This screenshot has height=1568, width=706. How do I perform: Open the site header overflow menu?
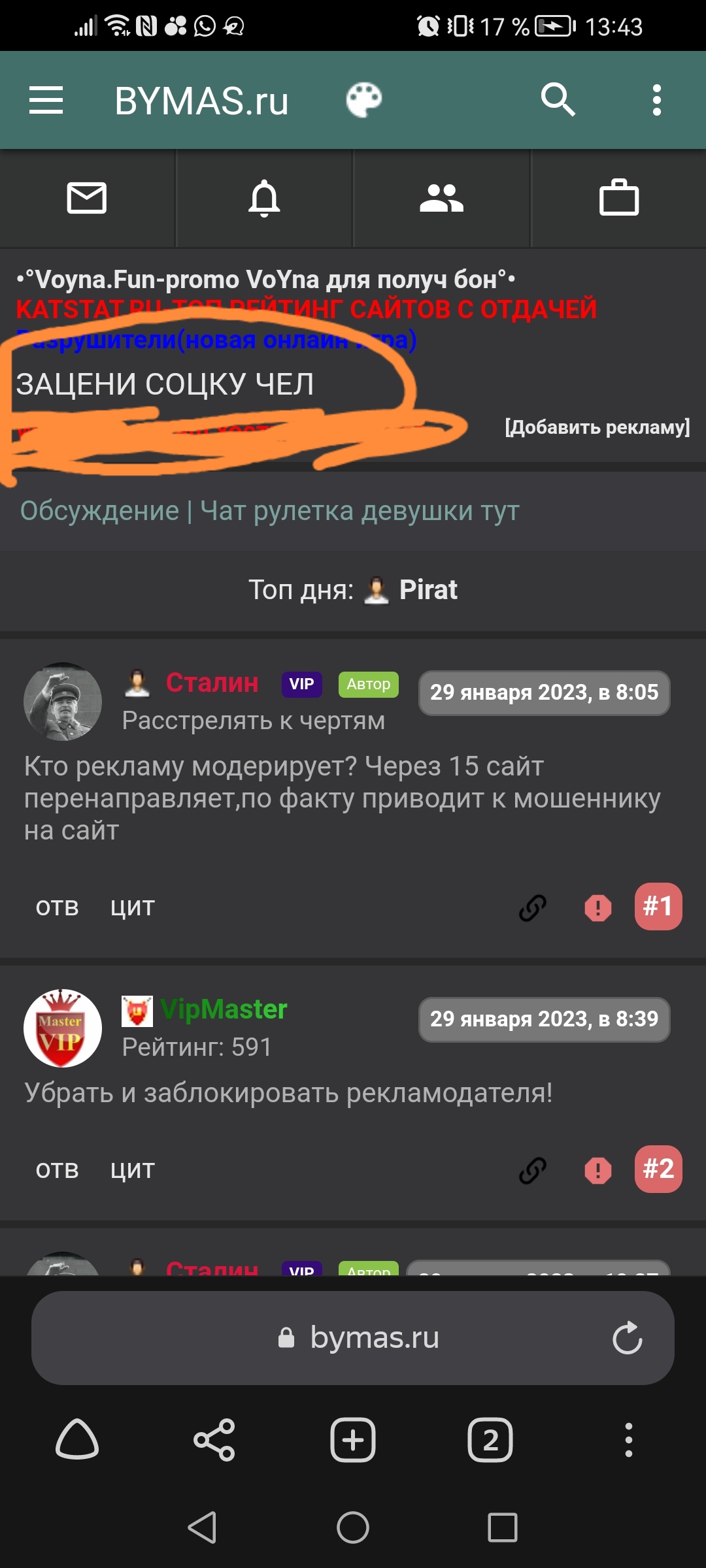pos(656,101)
